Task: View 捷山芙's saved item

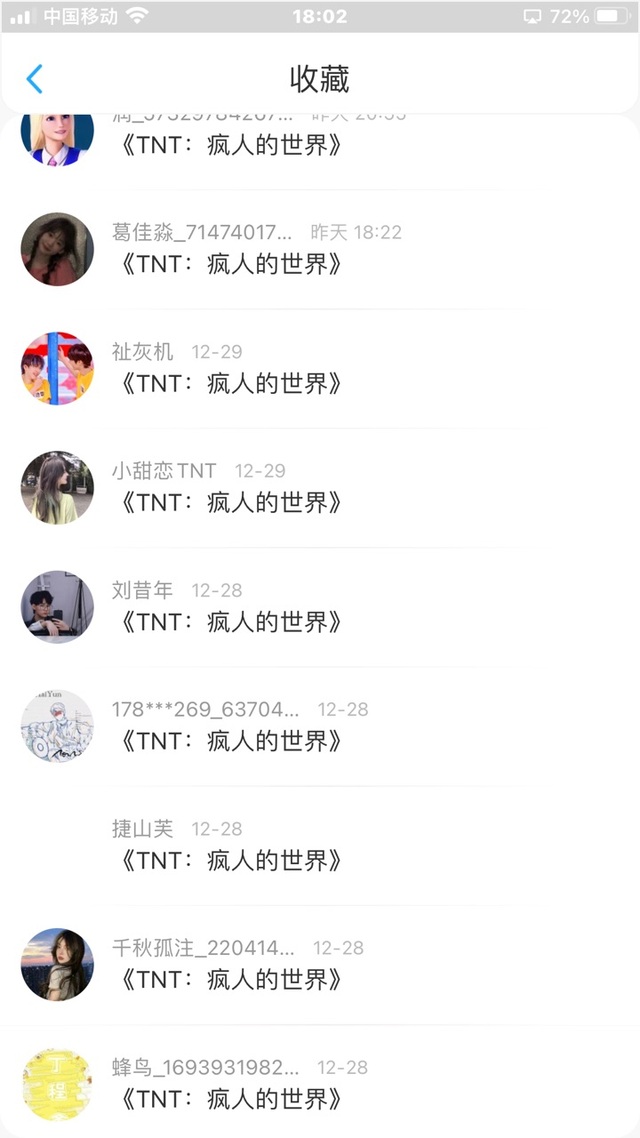Action: pyautogui.click(x=320, y=846)
